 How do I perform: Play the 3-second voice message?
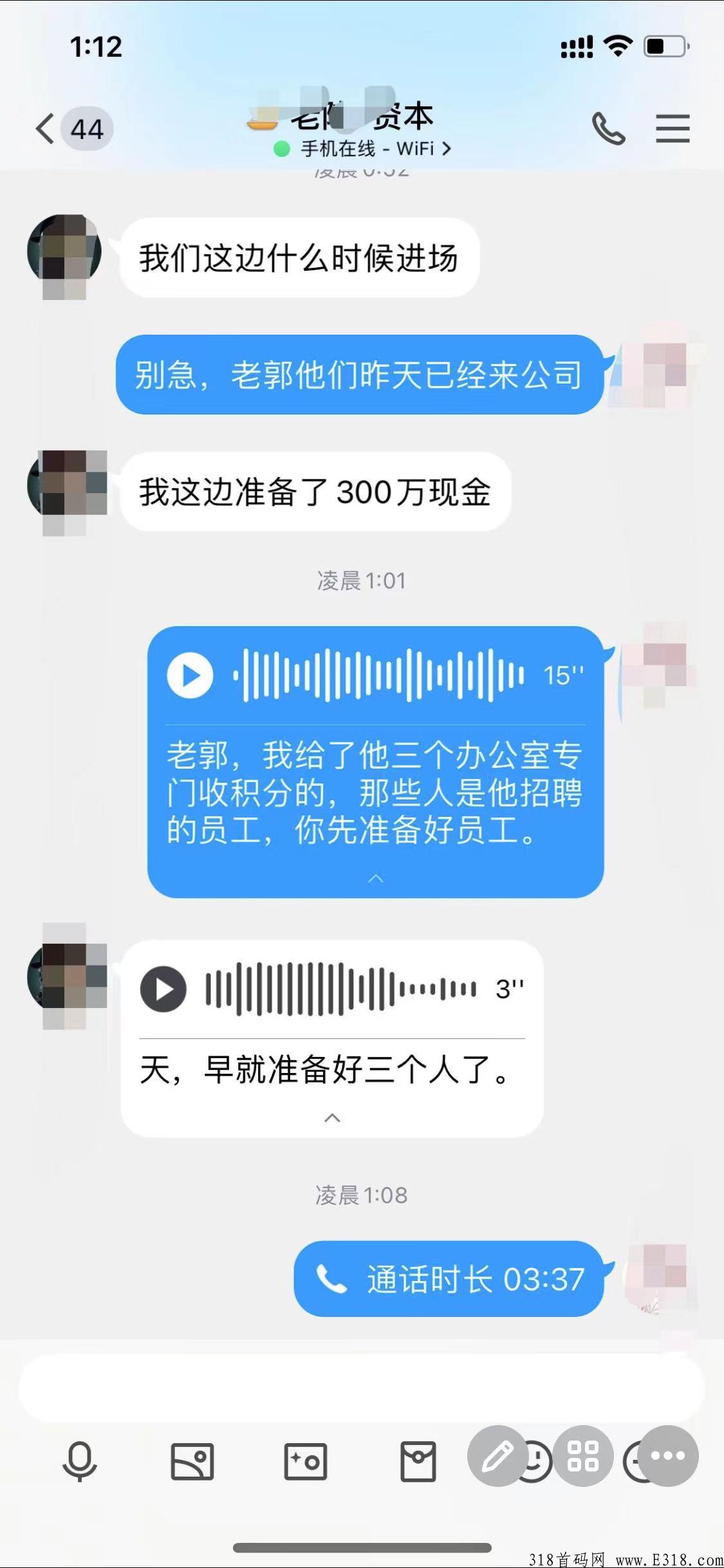click(x=163, y=989)
